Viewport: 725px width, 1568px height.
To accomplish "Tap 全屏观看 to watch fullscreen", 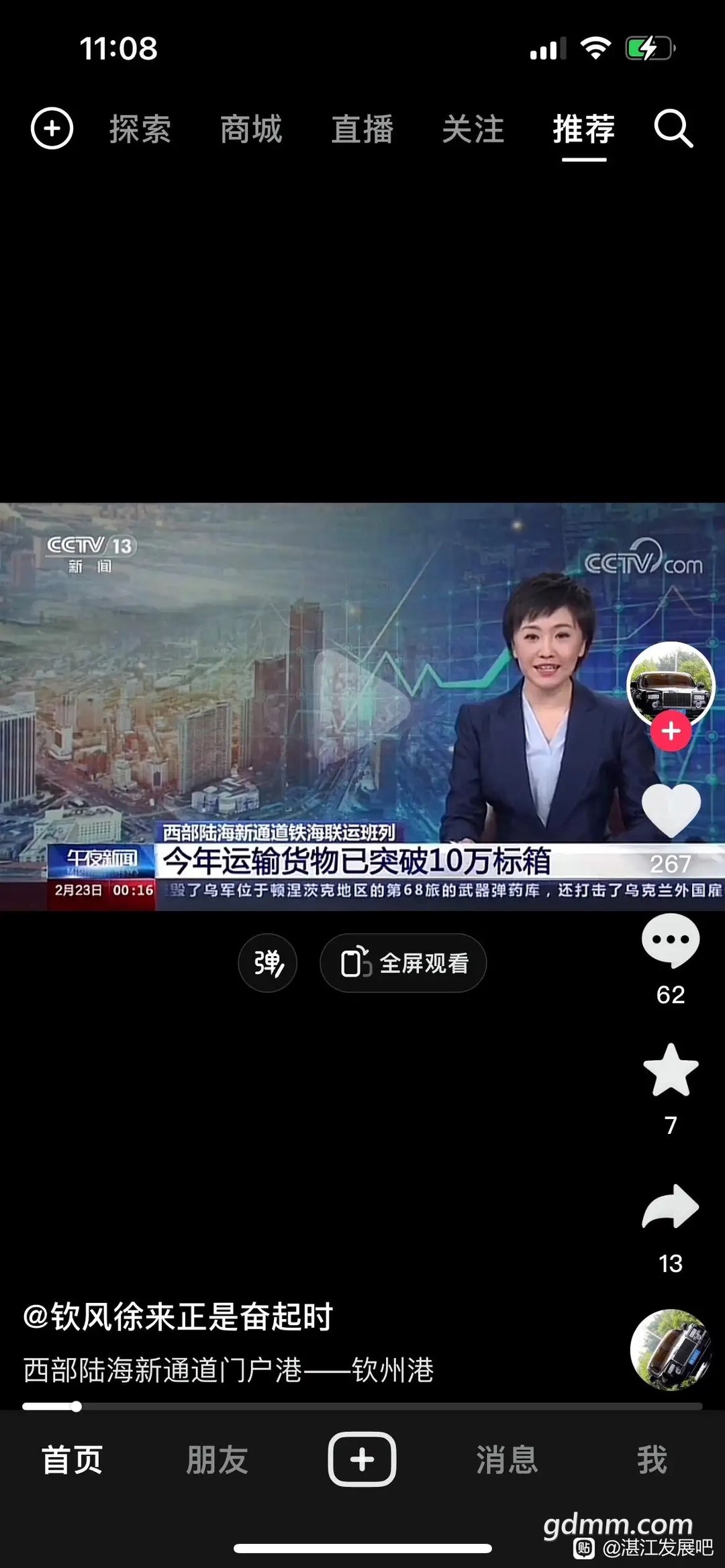I will [403, 963].
